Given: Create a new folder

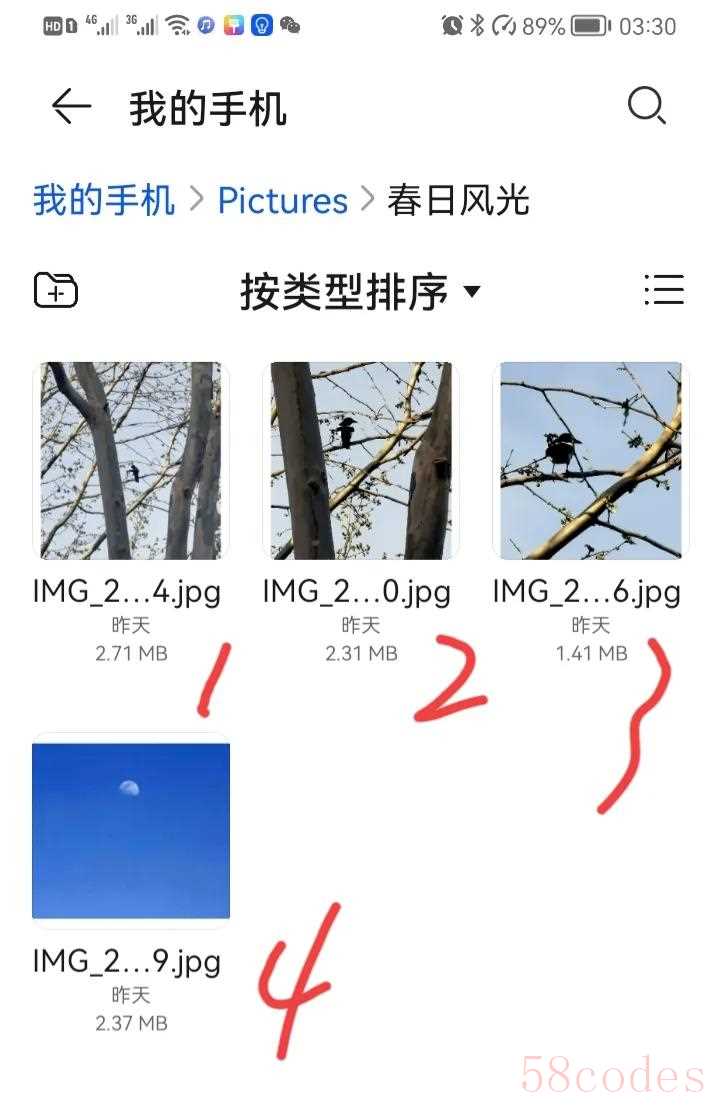Looking at the screenshot, I should coord(56,290).
